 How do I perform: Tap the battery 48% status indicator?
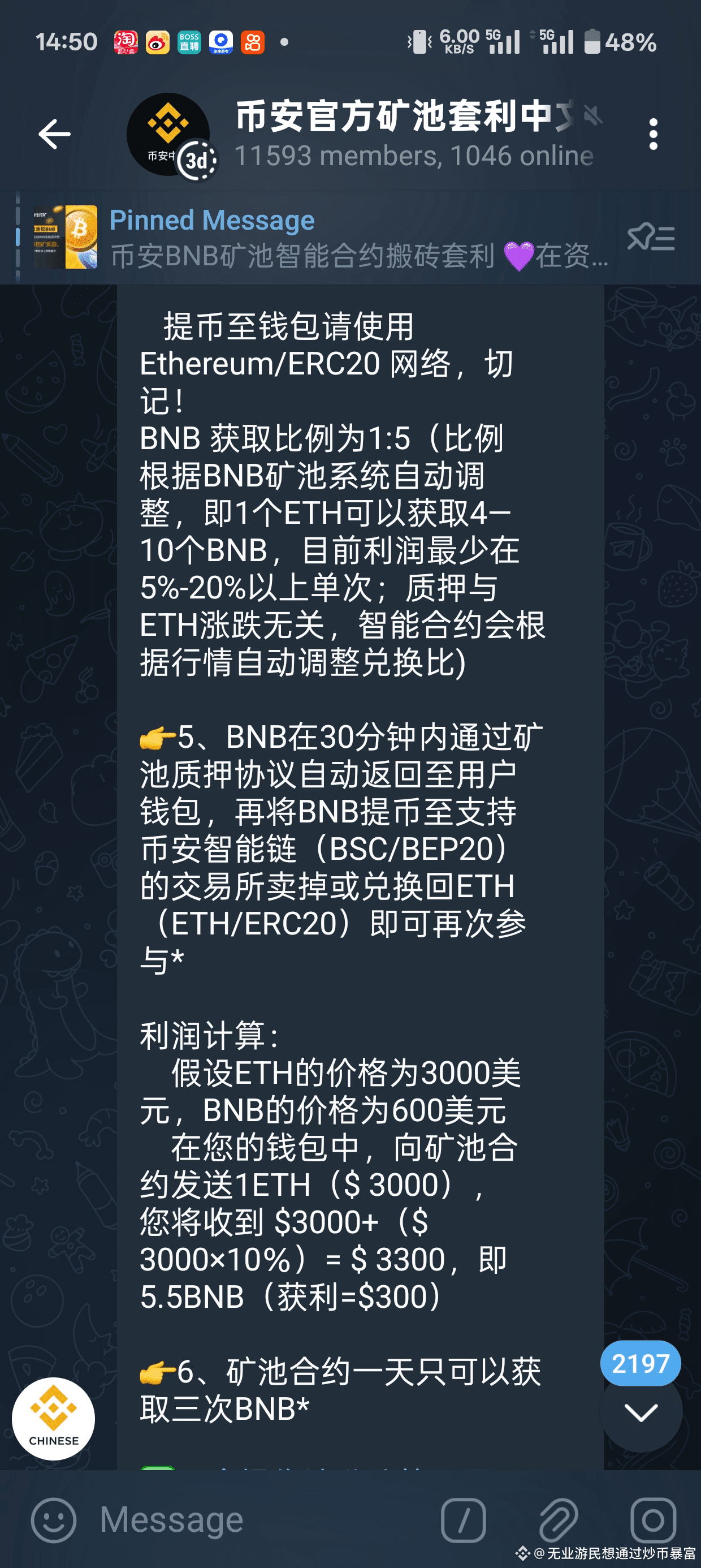pyautogui.click(x=622, y=41)
